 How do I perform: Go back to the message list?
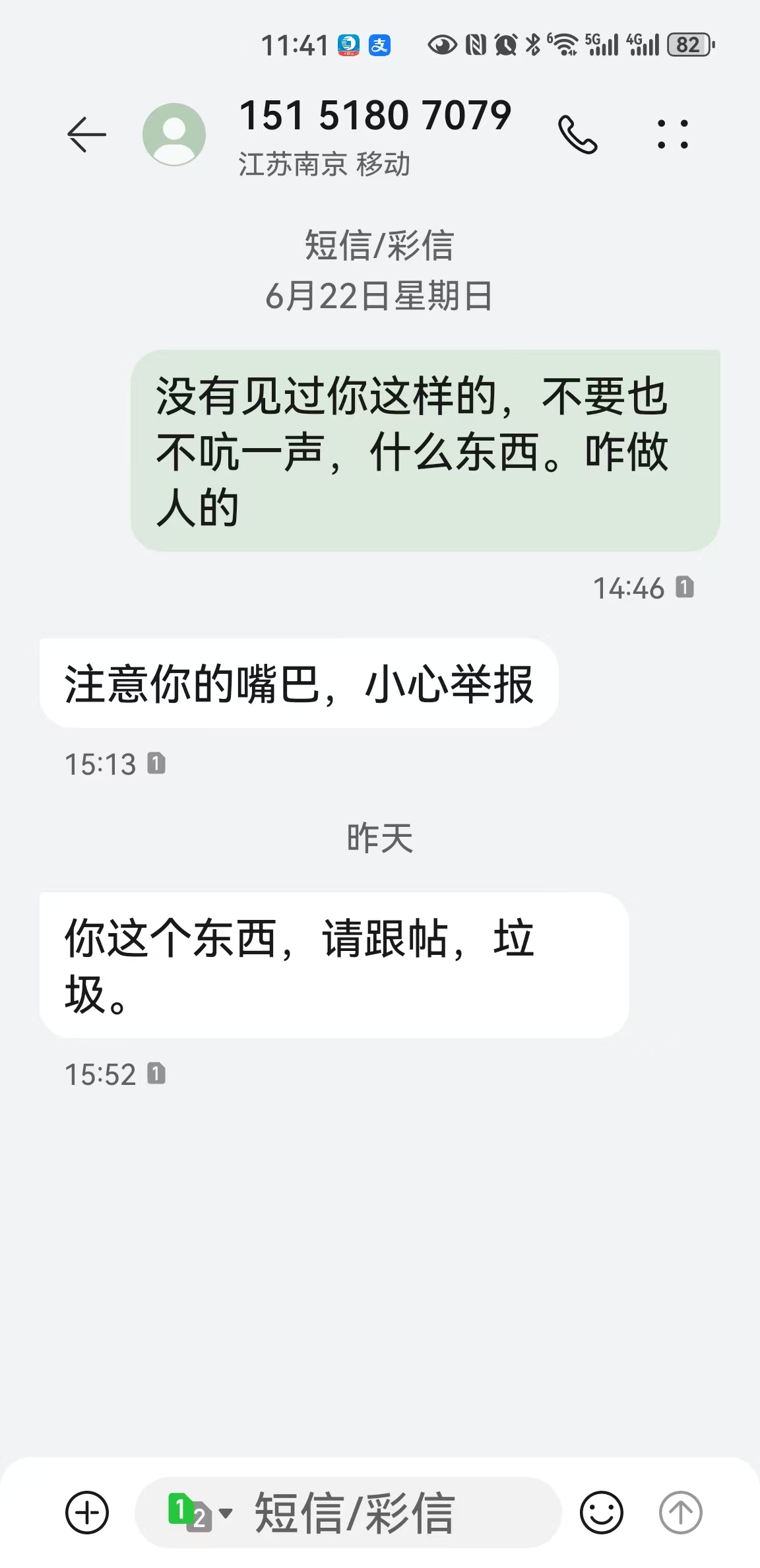point(86,134)
